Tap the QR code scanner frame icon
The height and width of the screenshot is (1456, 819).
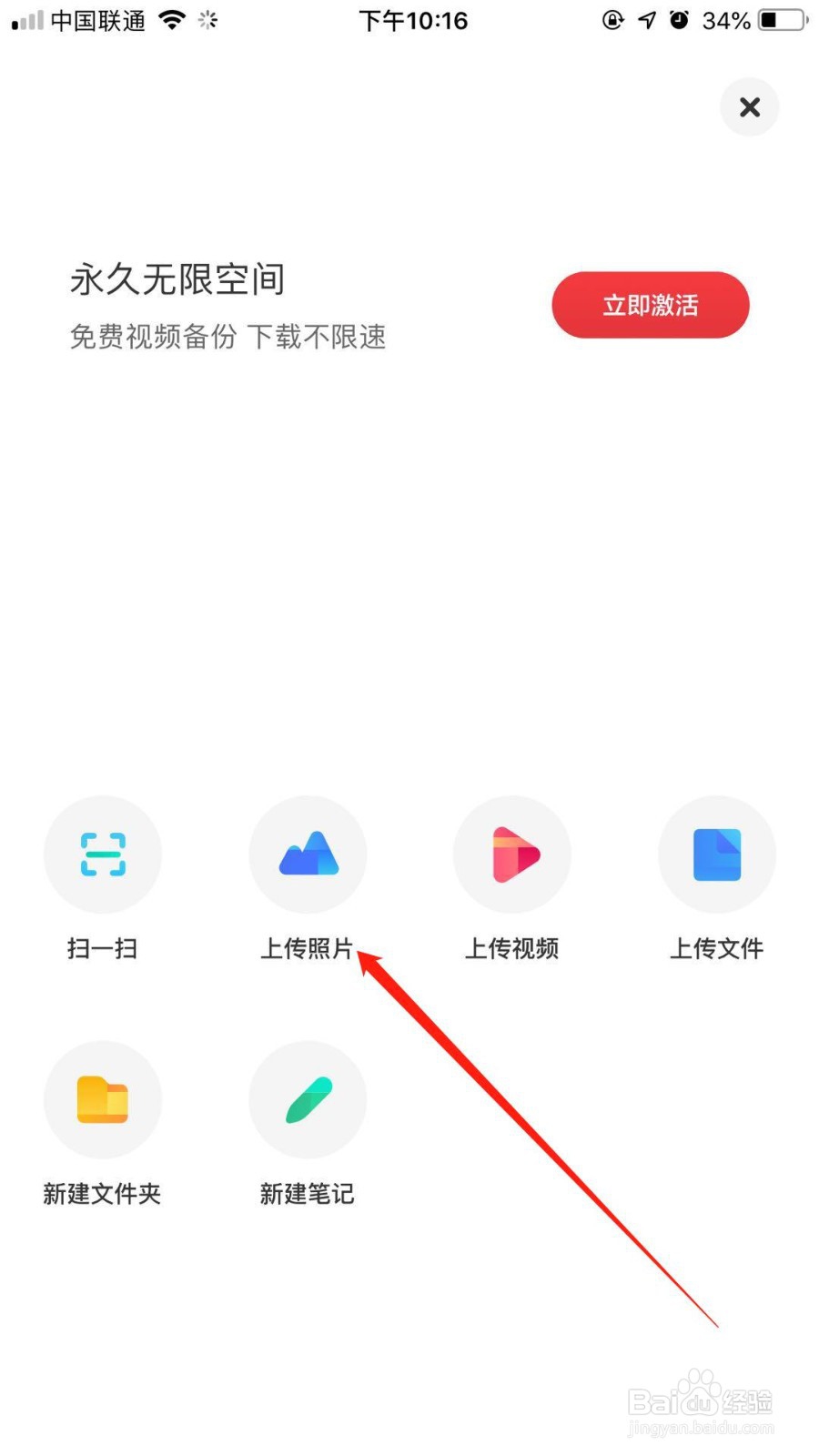(x=103, y=854)
